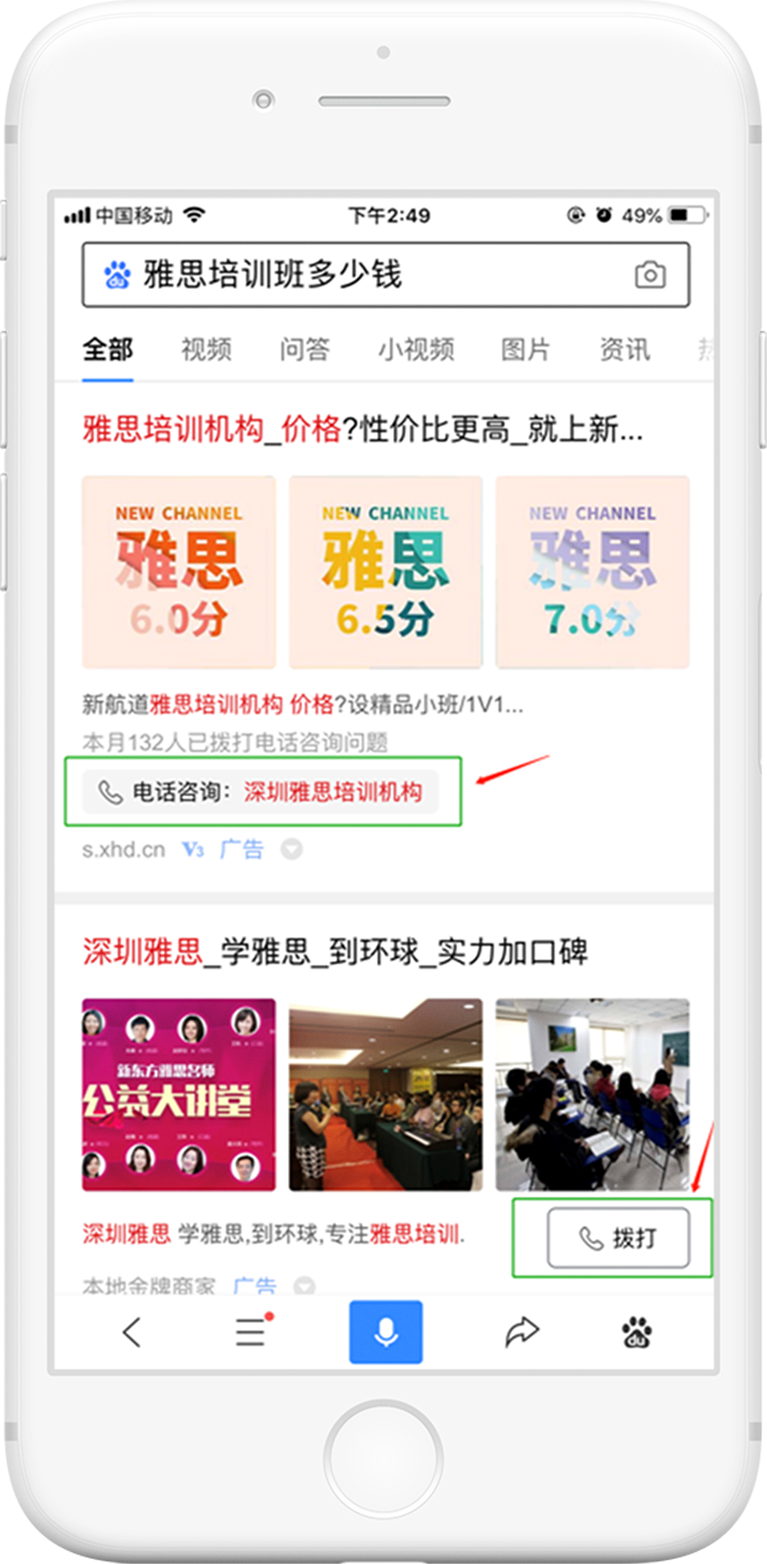Open the 雅思培训机构_价格 result title
This screenshot has width=767, height=1564.
[362, 431]
